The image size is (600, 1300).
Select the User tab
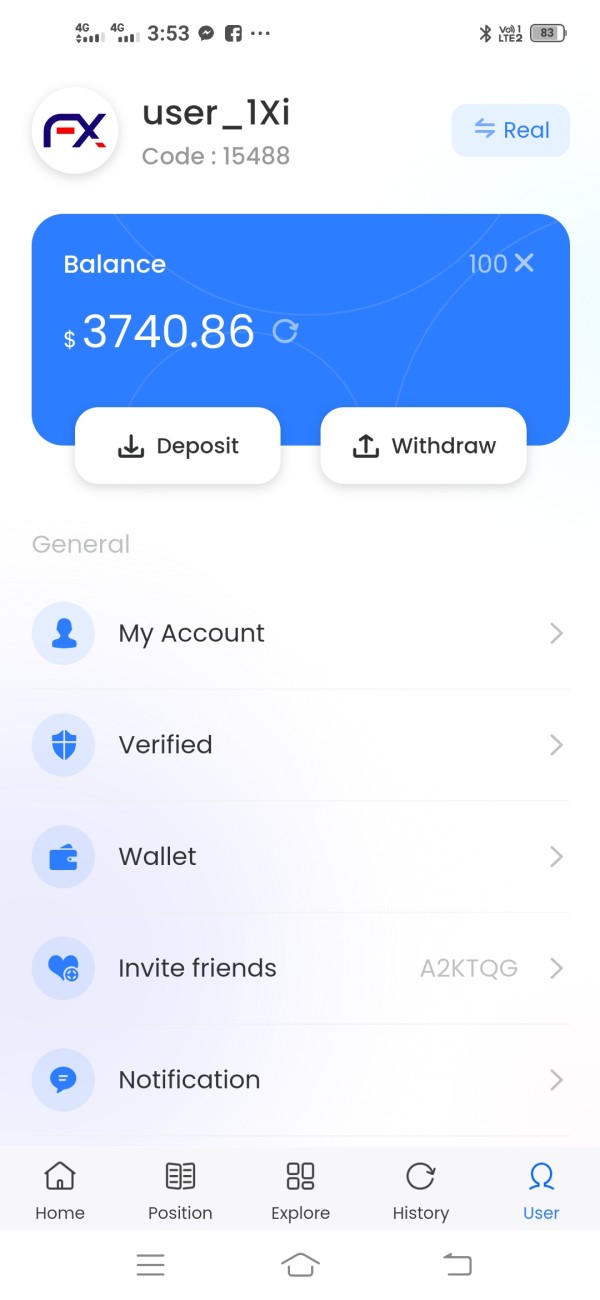pos(541,1191)
